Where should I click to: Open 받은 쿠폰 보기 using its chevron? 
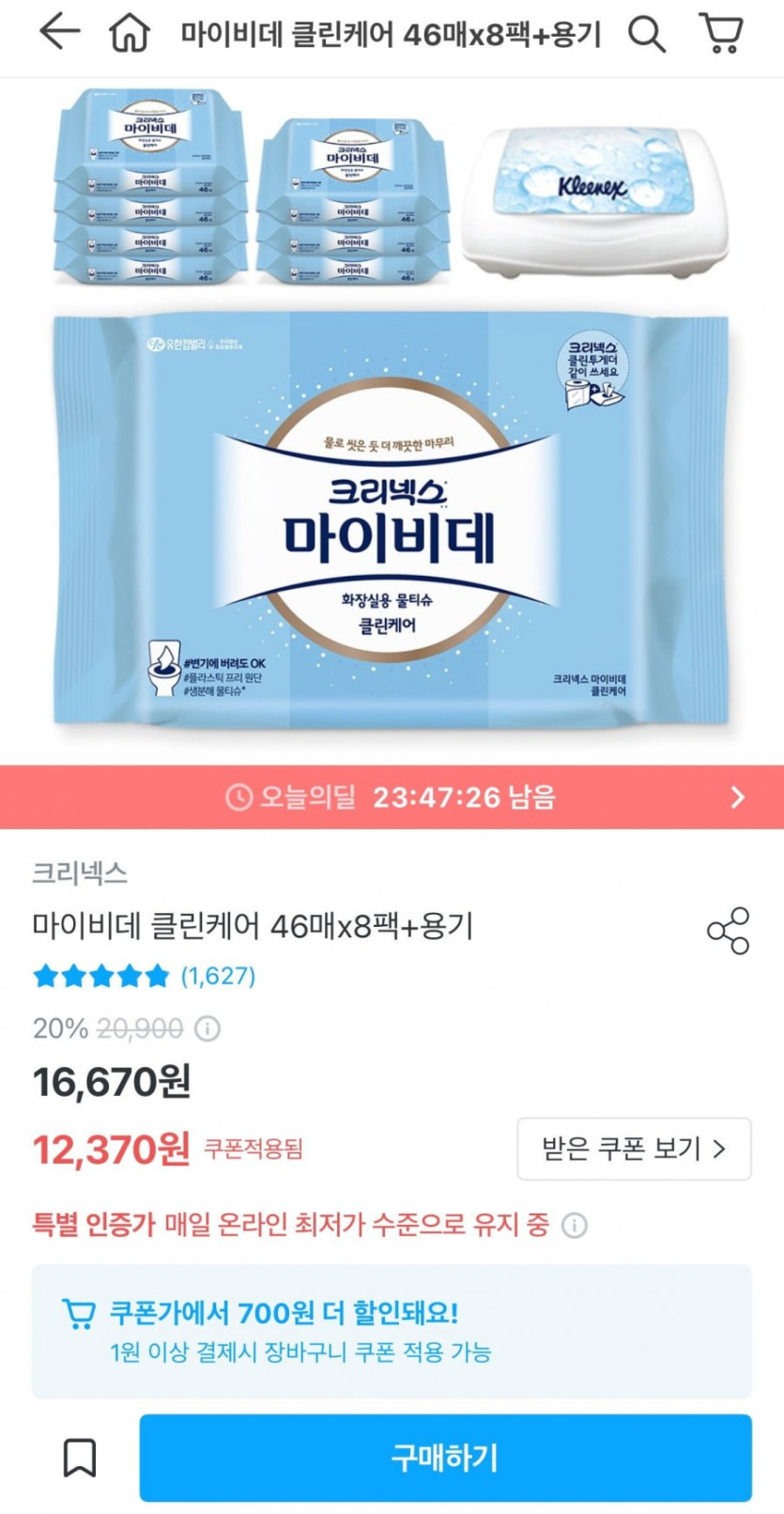[x=718, y=1148]
